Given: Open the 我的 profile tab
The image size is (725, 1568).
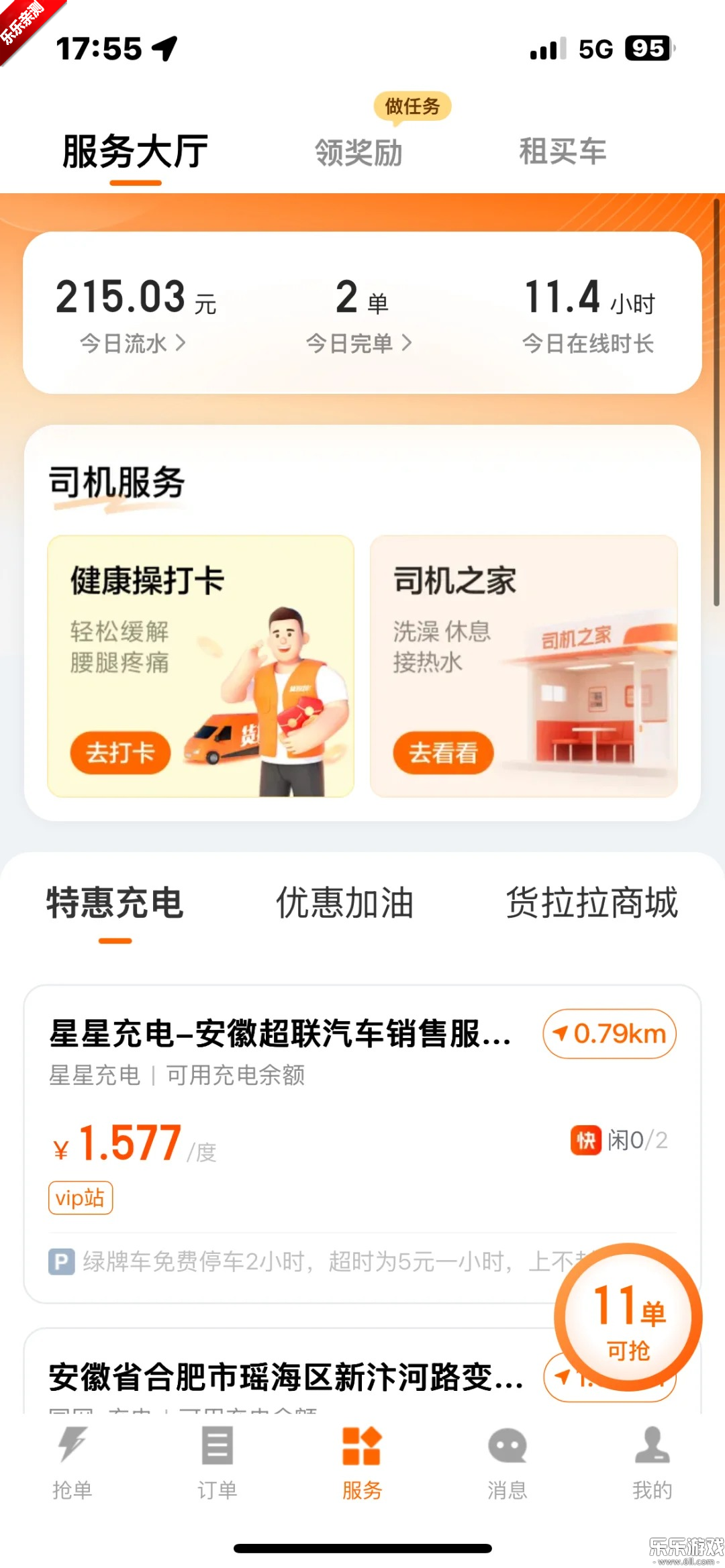Looking at the screenshot, I should tap(652, 1463).
